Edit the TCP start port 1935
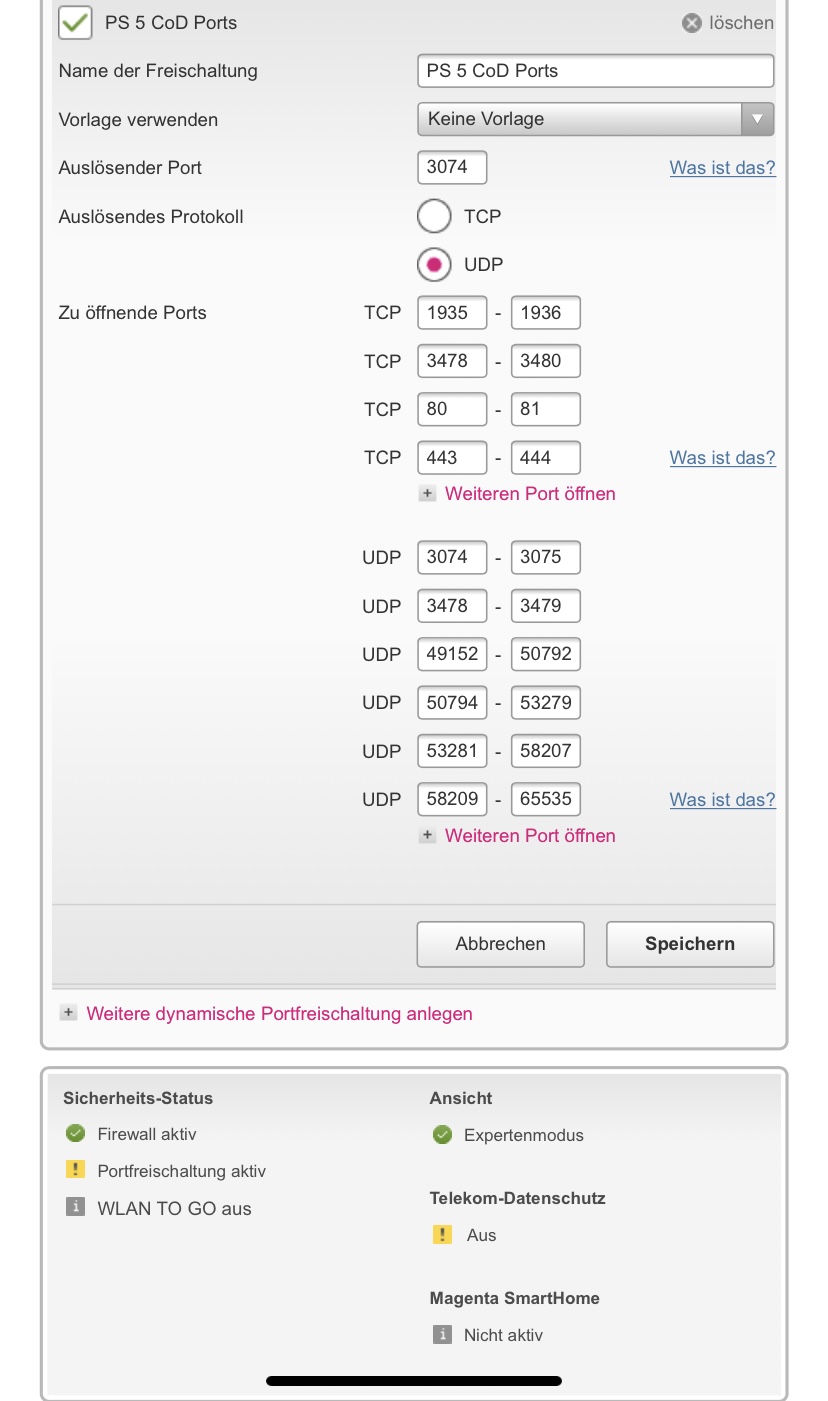 451,313
